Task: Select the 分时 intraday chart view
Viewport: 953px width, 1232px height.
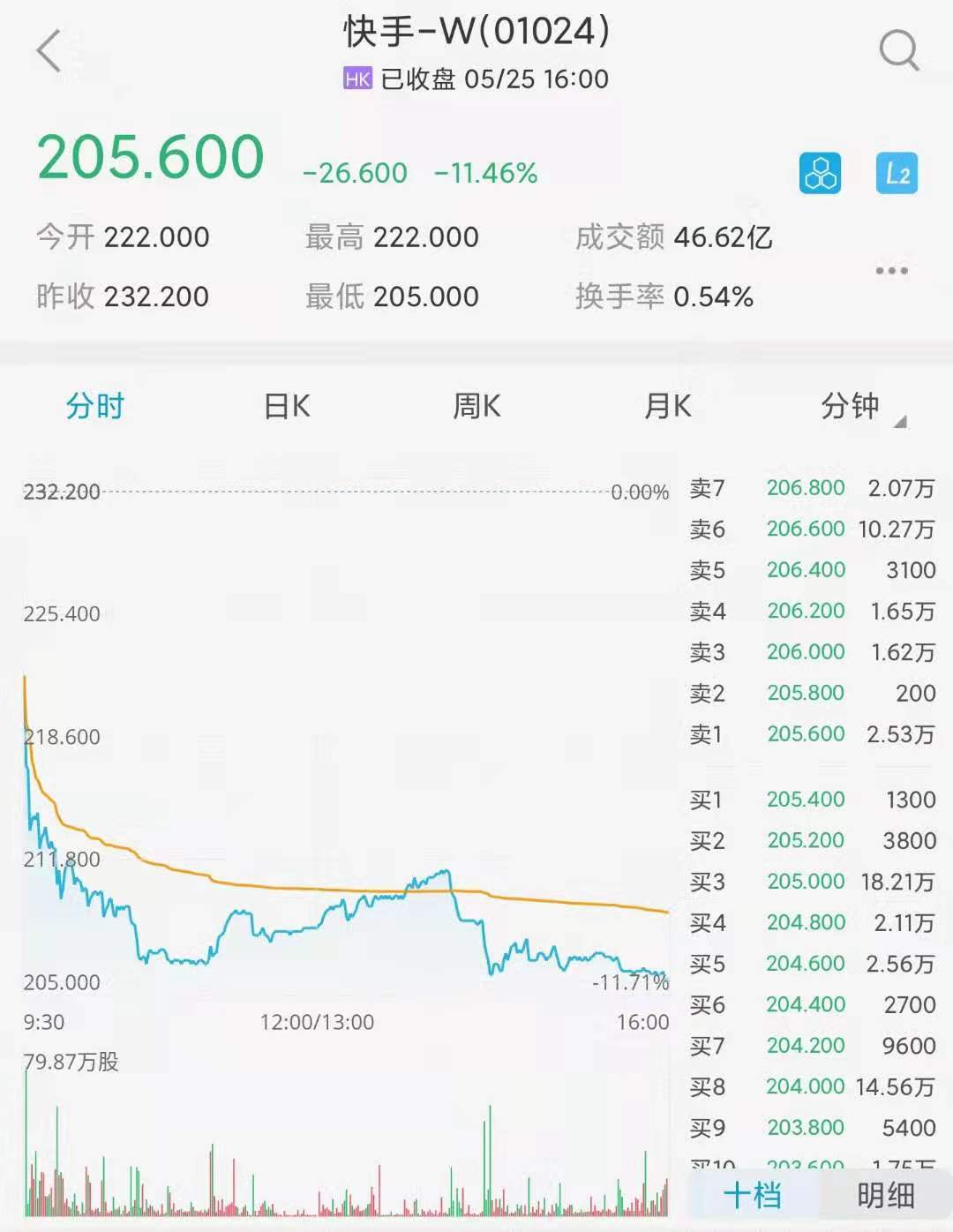Action: pyautogui.click(x=94, y=406)
